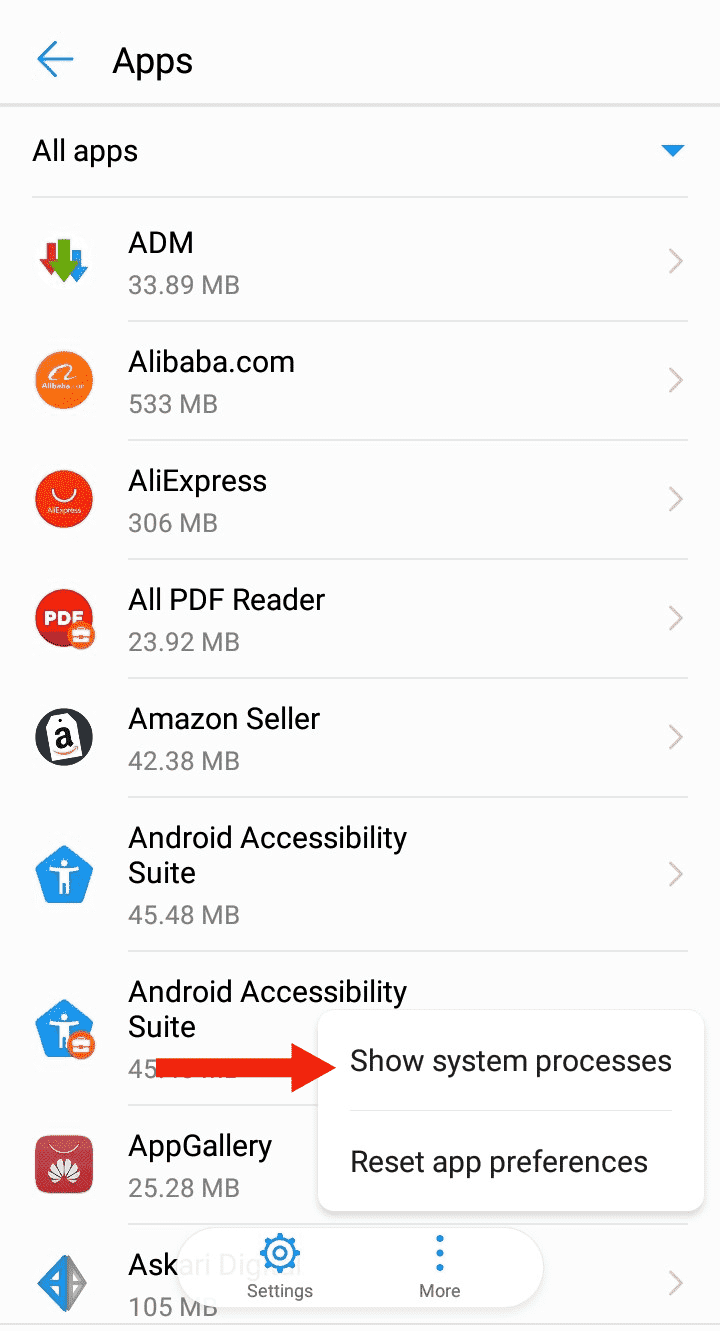
Task: Expand the All apps filter dropdown
Action: click(x=672, y=150)
